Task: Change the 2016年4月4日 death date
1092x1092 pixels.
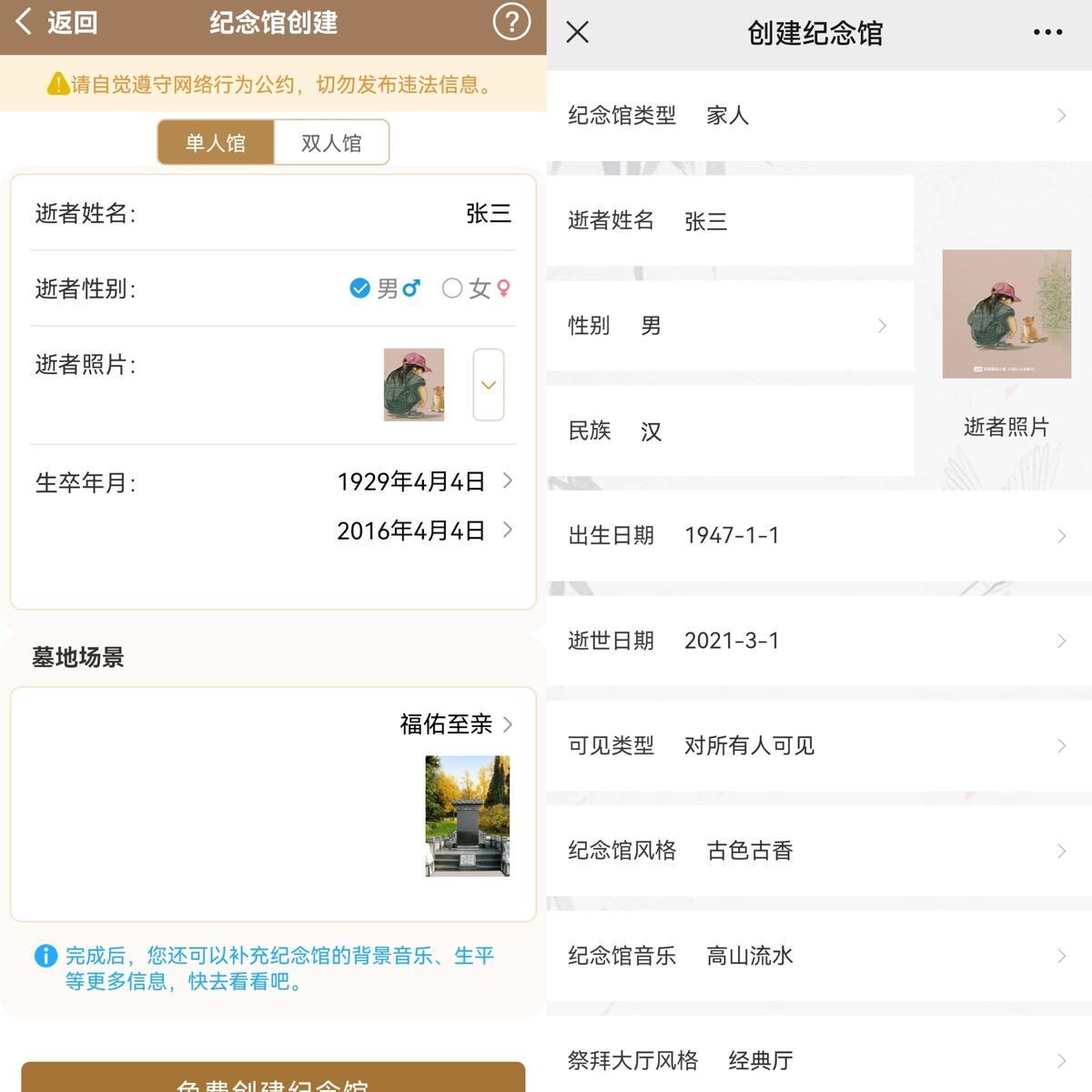Action: click(423, 531)
